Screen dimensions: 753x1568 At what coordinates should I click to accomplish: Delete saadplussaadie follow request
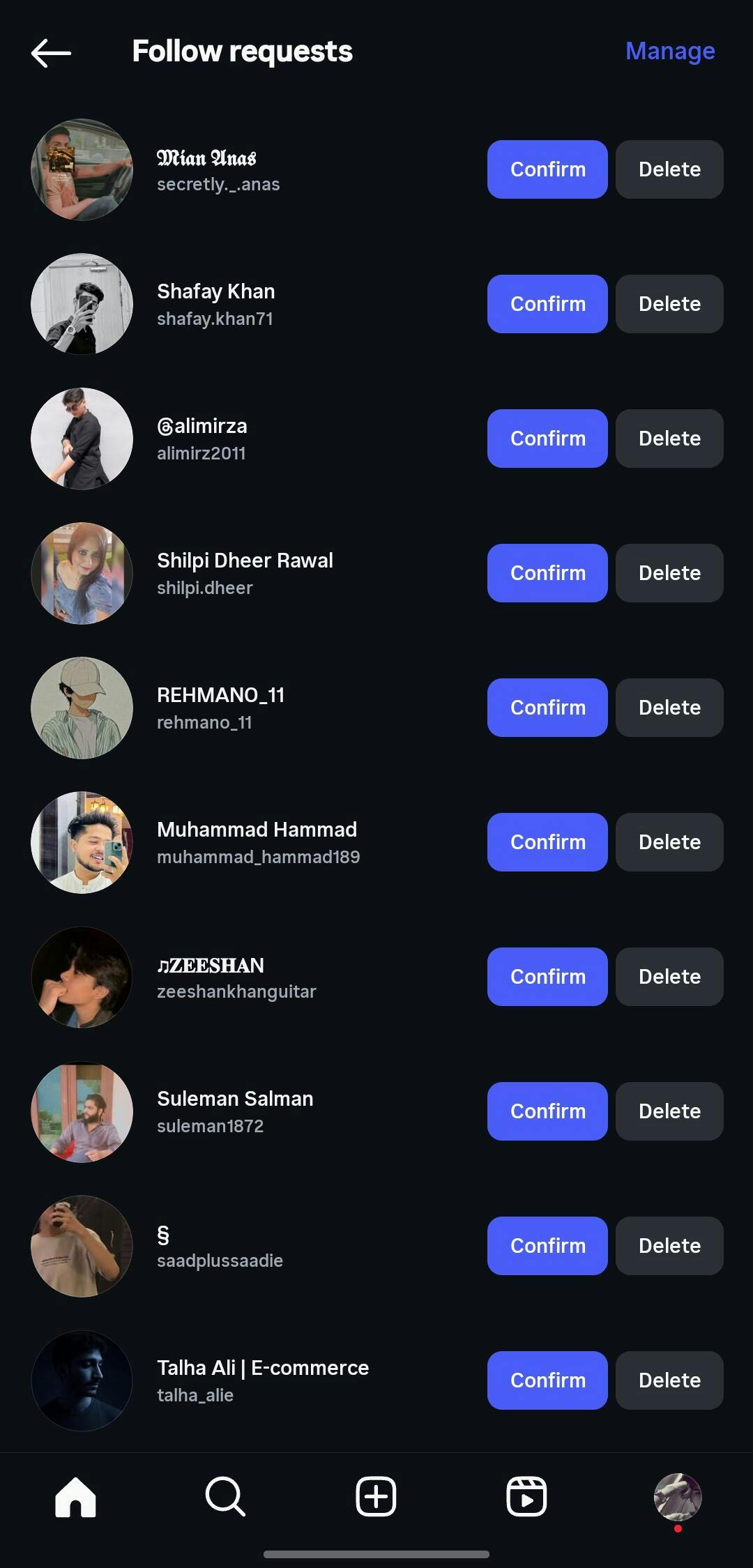click(669, 1246)
